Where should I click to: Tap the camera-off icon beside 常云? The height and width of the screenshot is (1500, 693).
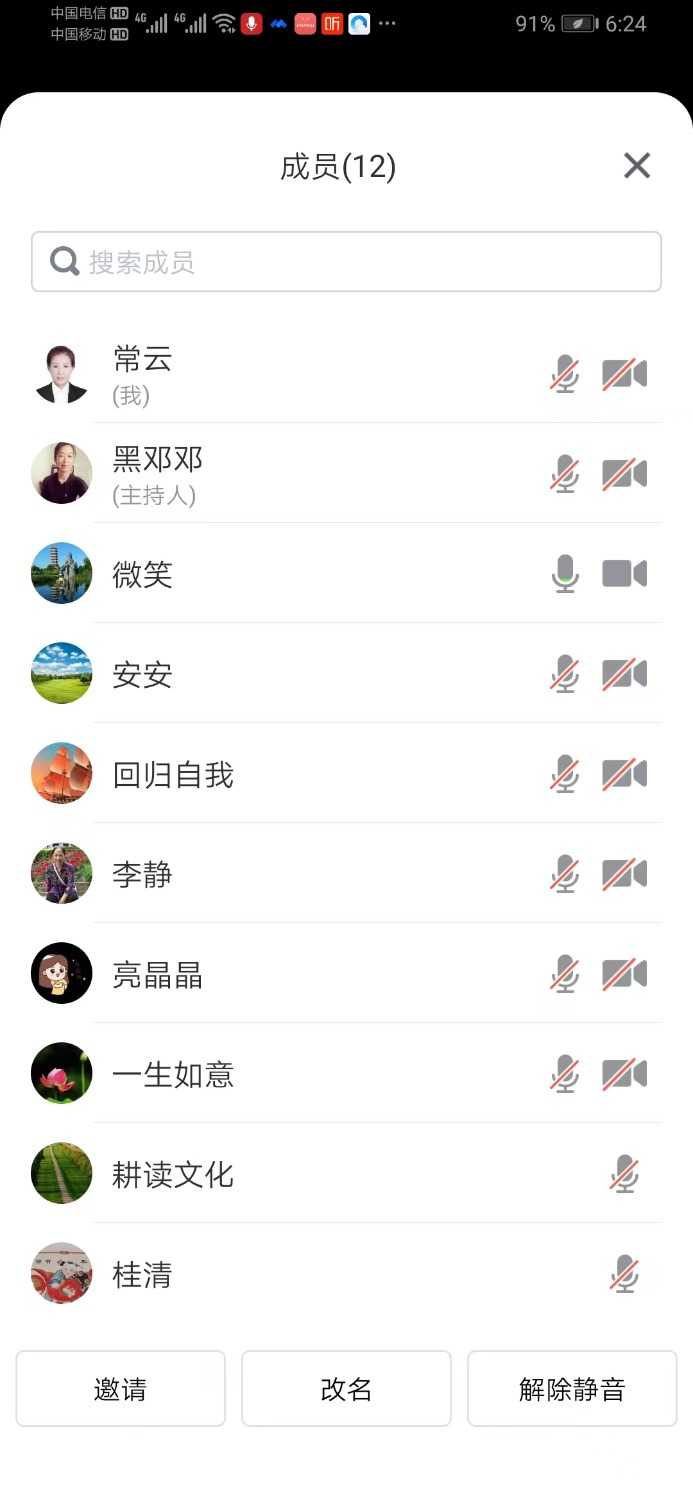click(624, 374)
